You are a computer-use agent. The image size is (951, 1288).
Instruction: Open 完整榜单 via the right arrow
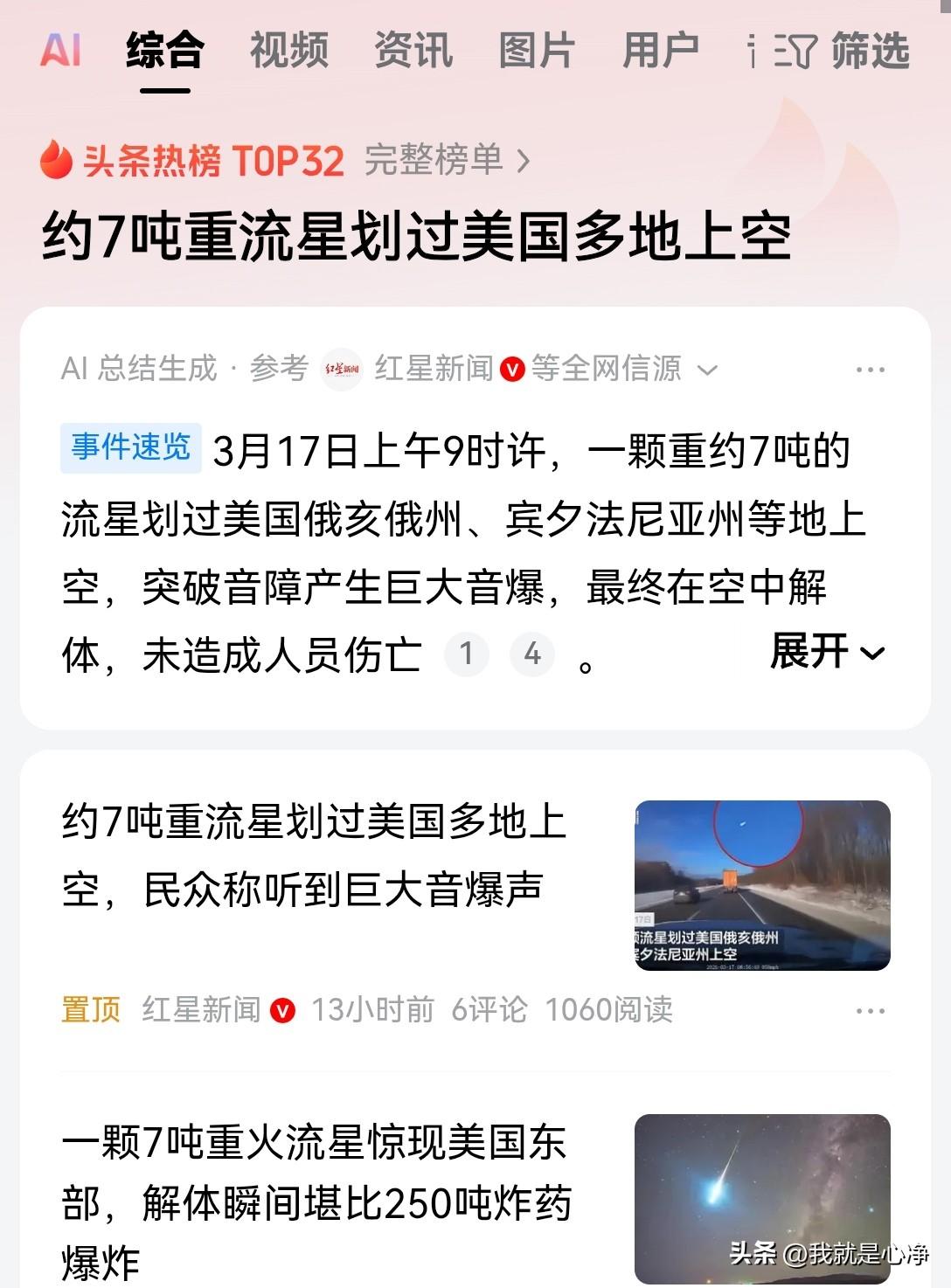(523, 161)
